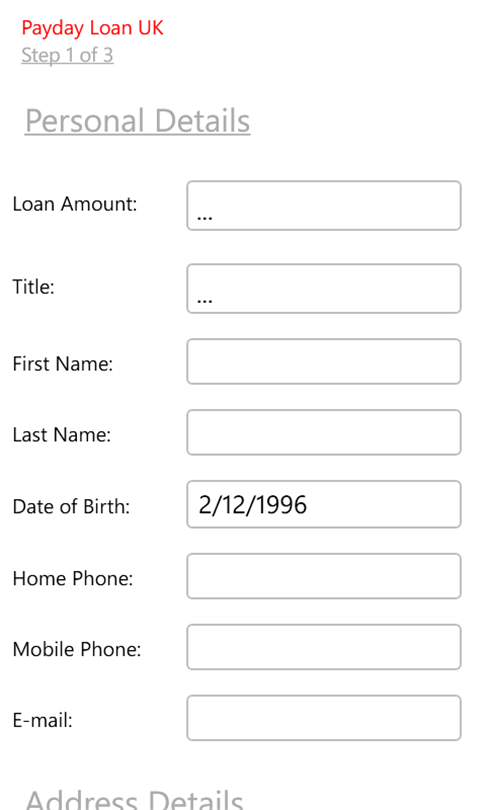Change the Date of Birth 2/12/1996
Screen dimensions: 486x810
pos(324,504)
